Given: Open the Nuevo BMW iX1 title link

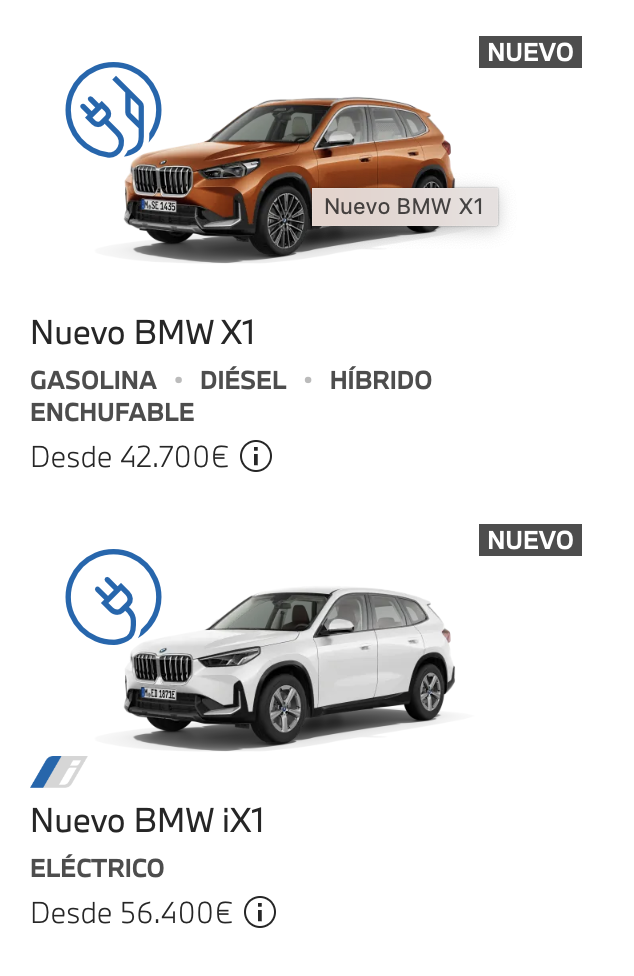Looking at the screenshot, I should tap(147, 821).
